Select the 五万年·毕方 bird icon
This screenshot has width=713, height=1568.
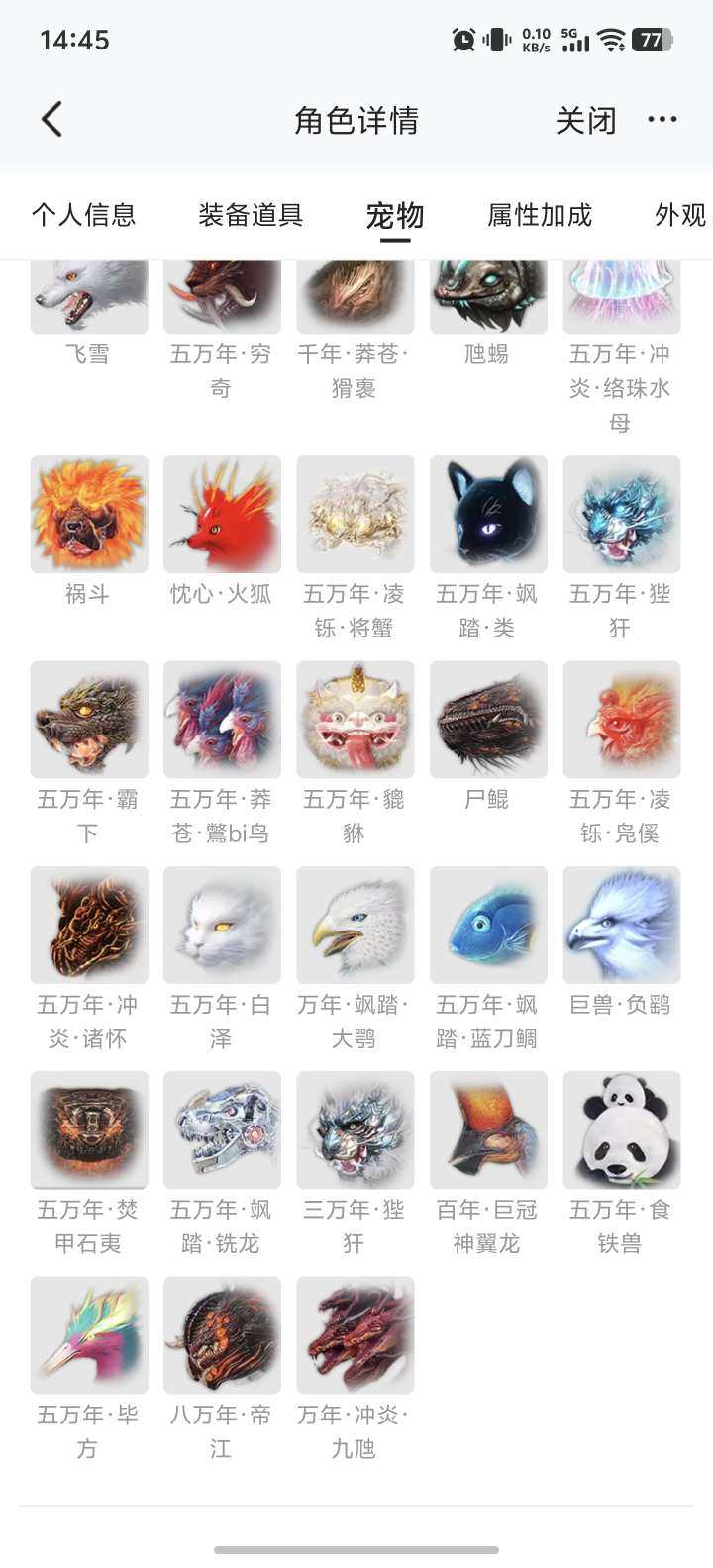[89, 1334]
